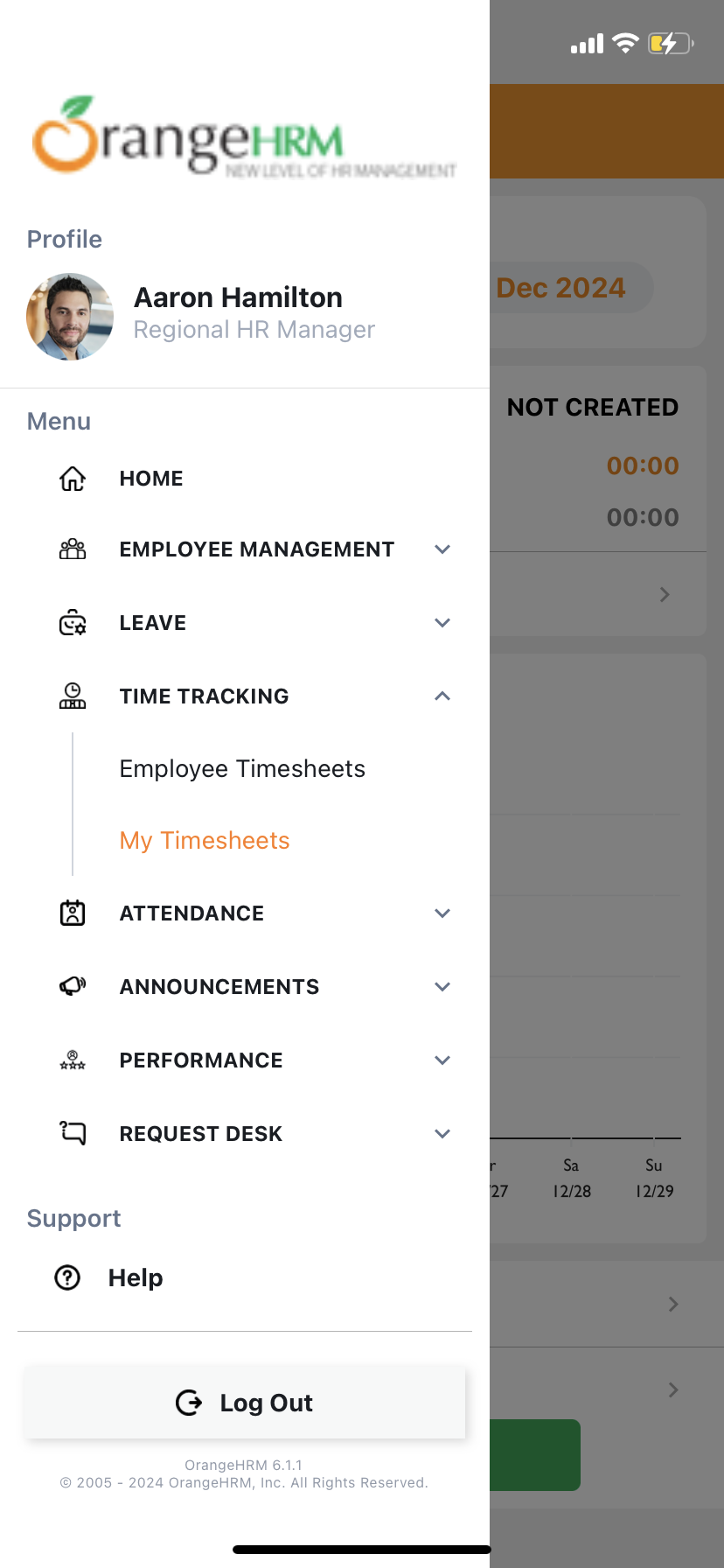Open the Help support page
Screen dimensions: 724x1568
[135, 1278]
